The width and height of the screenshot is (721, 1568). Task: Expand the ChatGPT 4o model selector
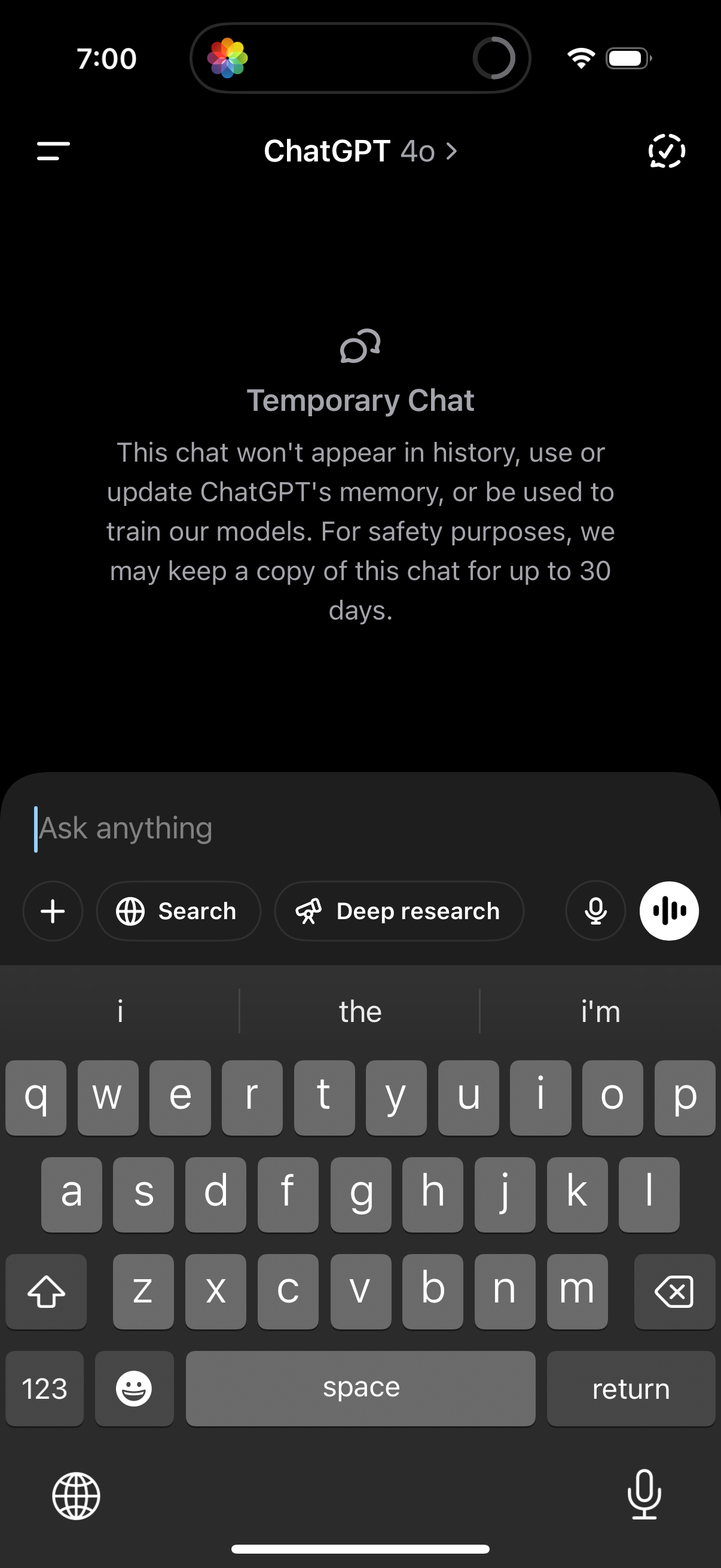point(361,151)
